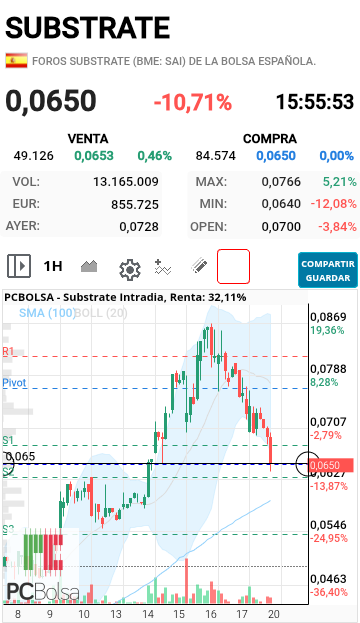
Task: Open the Foros Substrate forum link
Action: 174,61
